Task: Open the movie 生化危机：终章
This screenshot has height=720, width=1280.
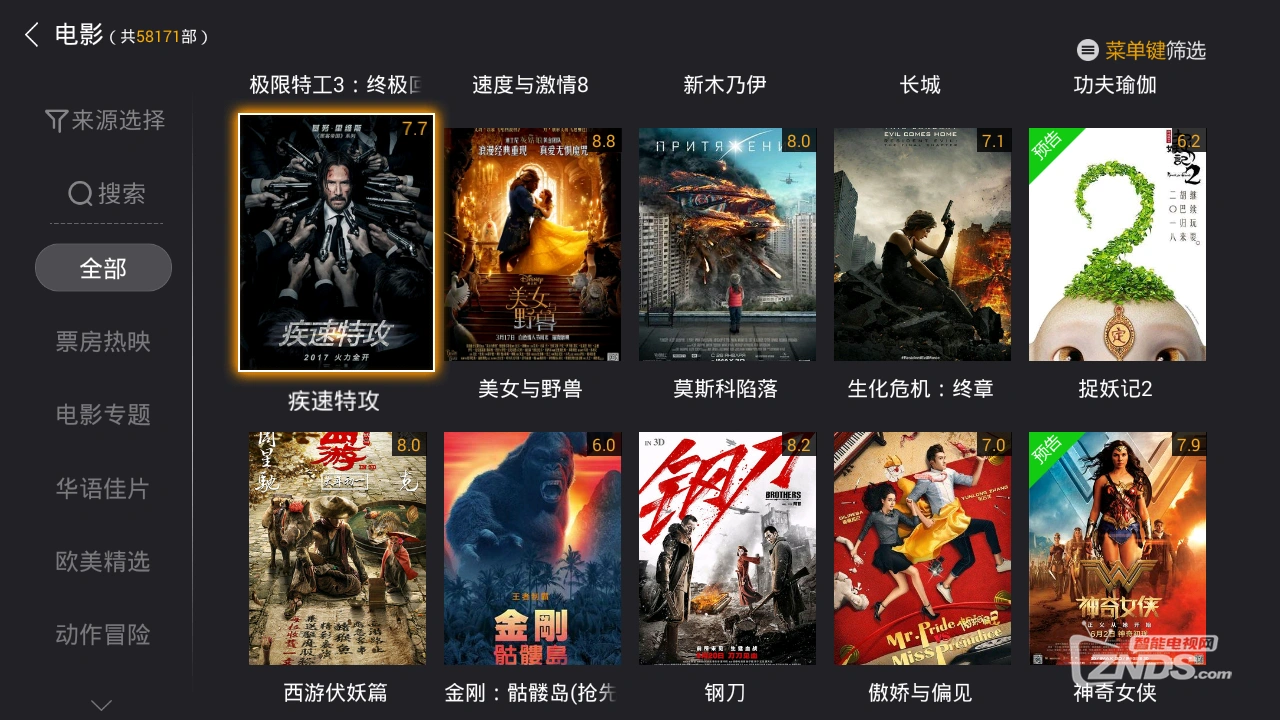Action: point(922,245)
